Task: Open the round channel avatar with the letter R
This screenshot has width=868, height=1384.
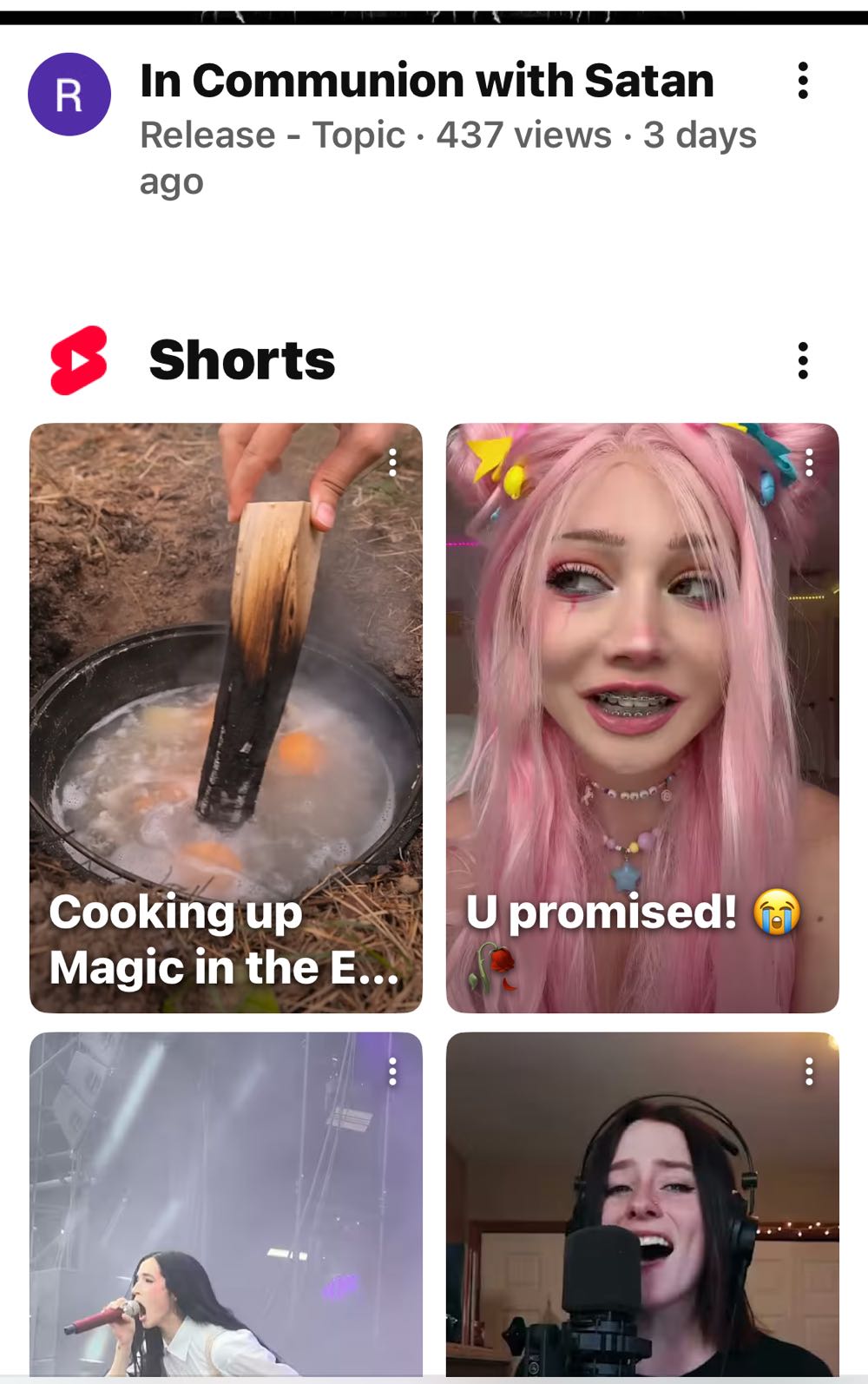Action: click(x=69, y=94)
